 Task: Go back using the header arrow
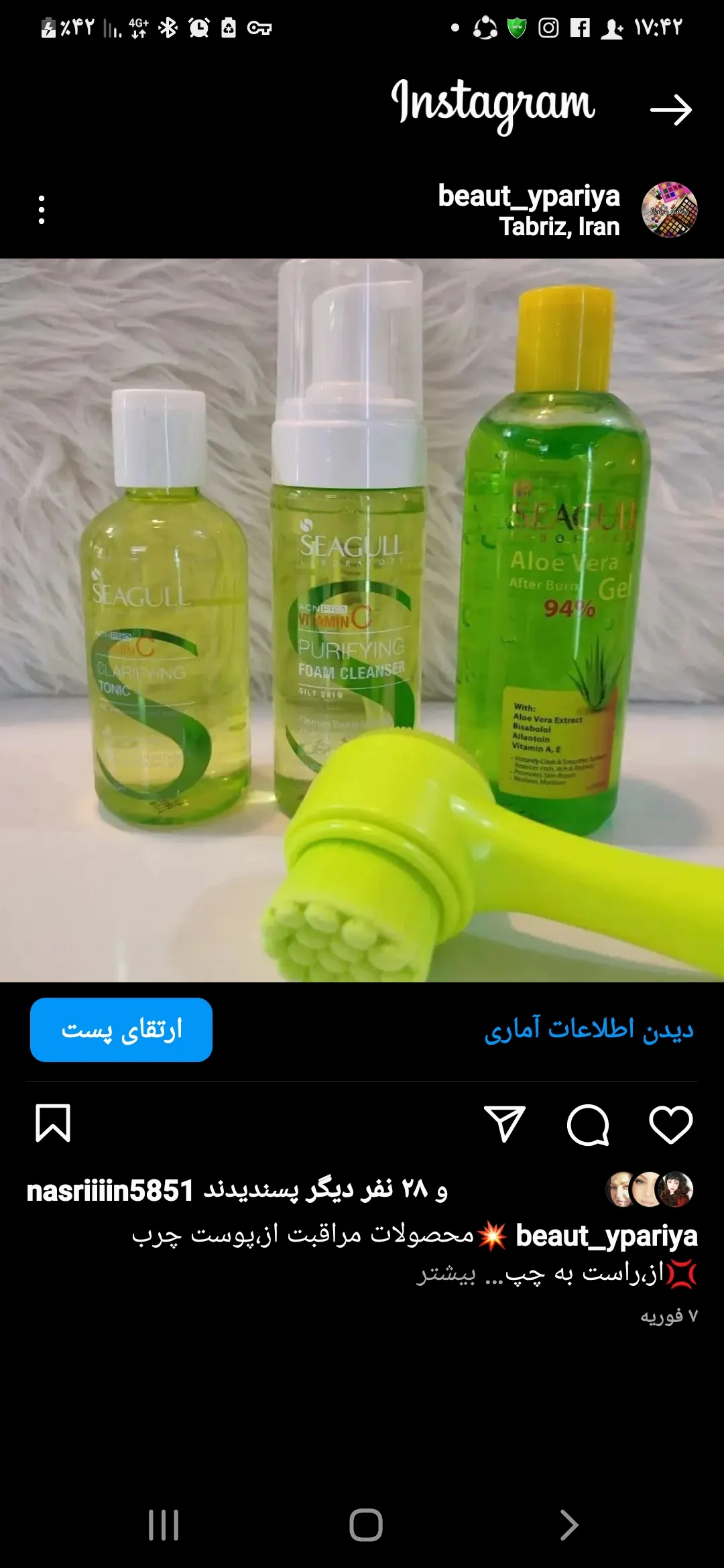pyautogui.click(x=670, y=110)
